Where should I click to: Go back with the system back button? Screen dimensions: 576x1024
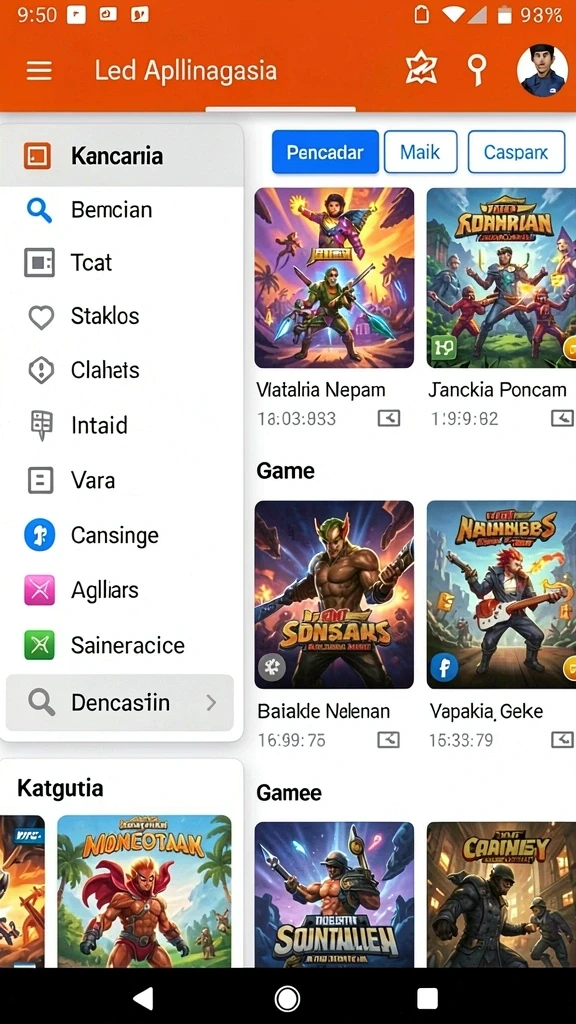tap(143, 998)
